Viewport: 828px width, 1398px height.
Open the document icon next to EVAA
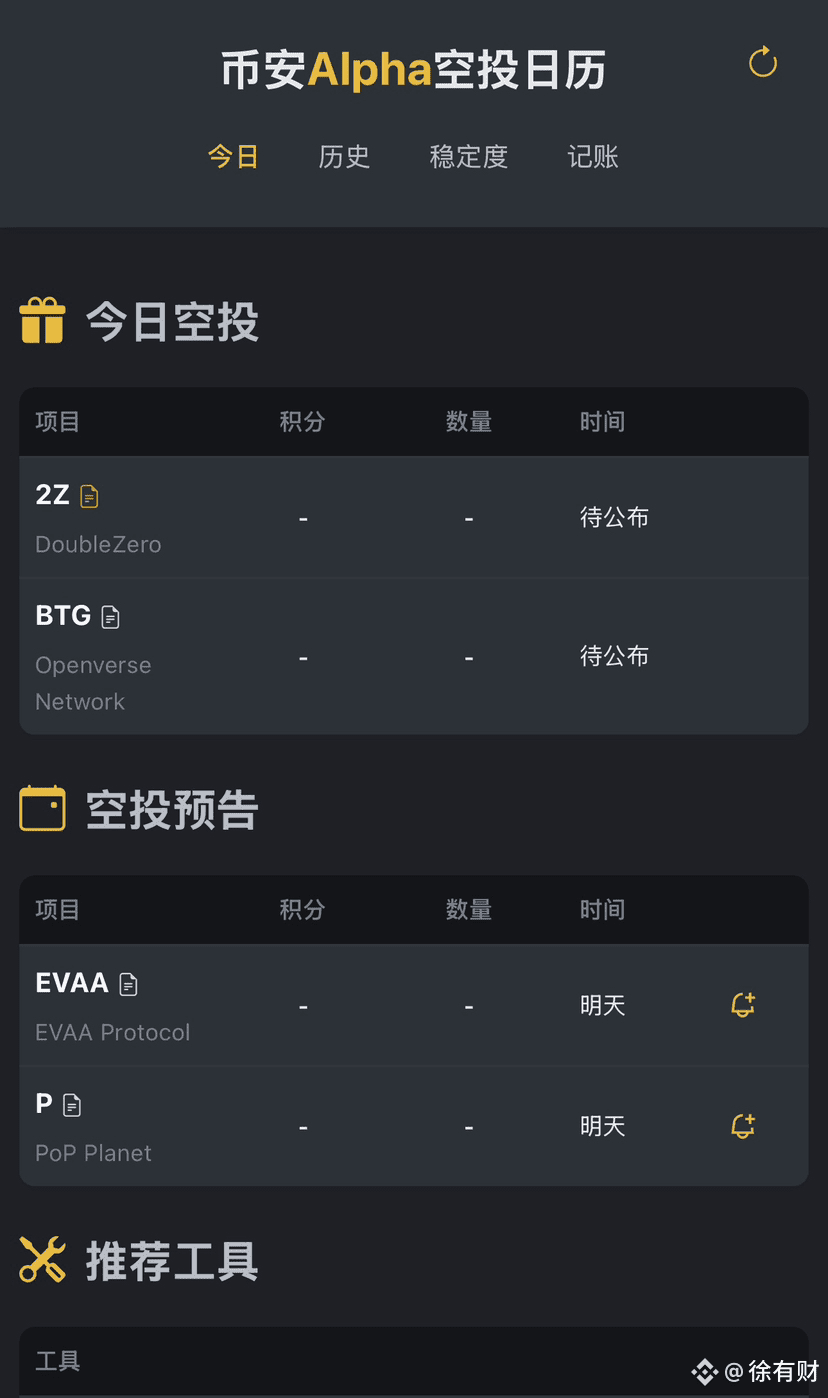click(x=128, y=984)
